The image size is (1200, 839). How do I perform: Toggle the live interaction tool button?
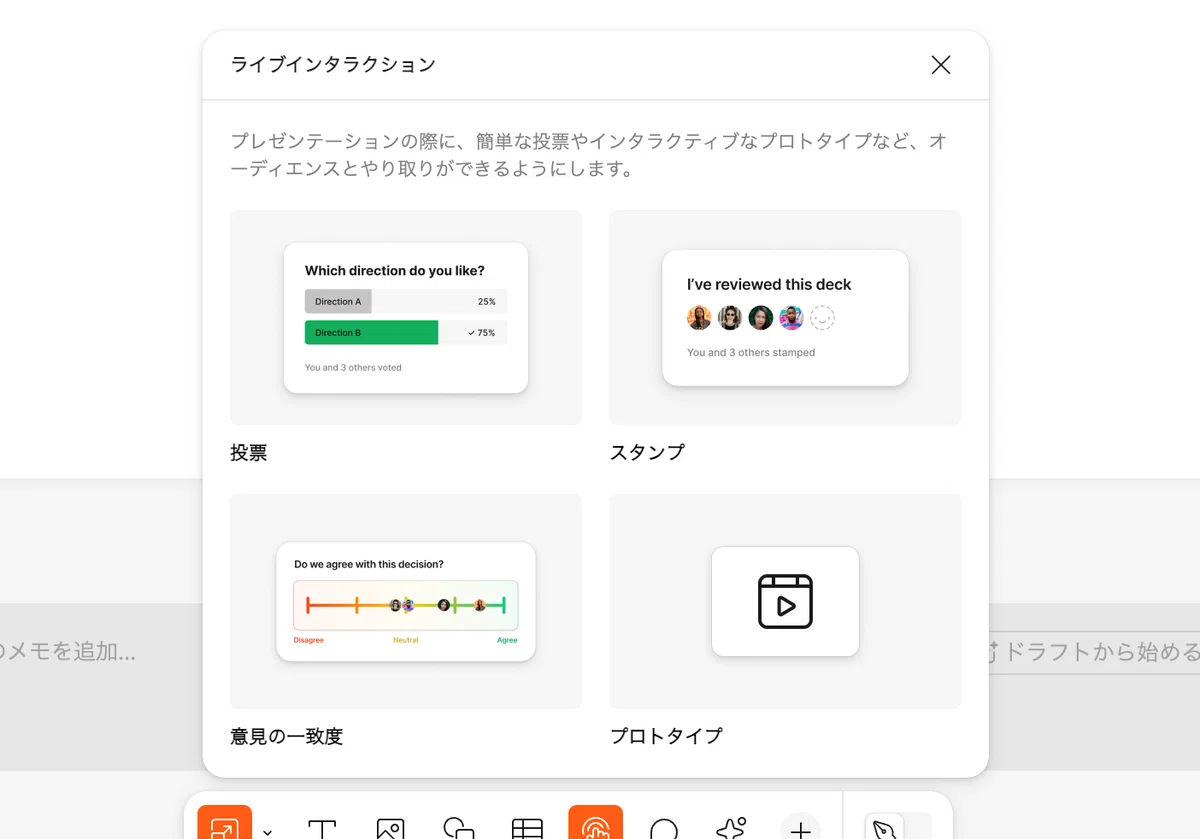[x=596, y=823]
